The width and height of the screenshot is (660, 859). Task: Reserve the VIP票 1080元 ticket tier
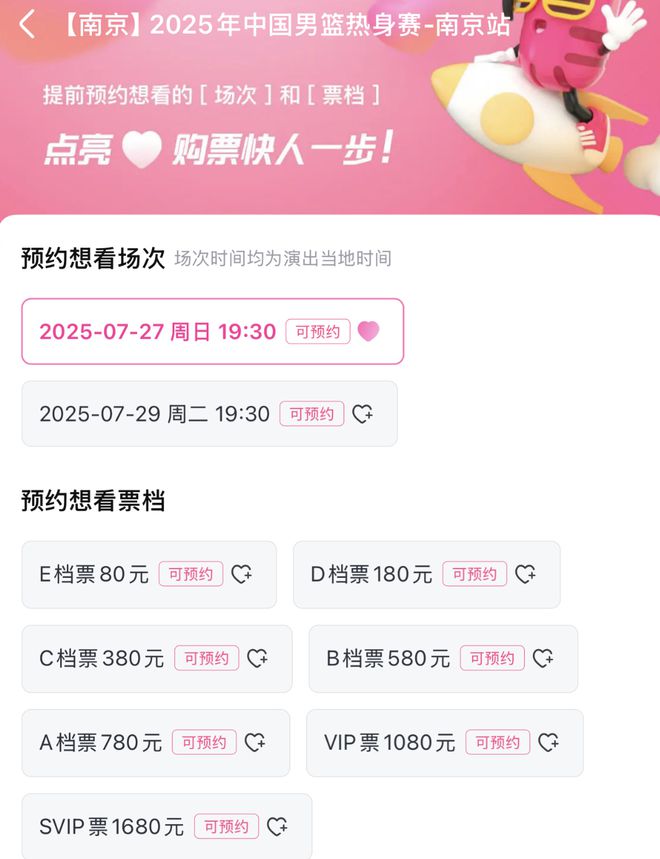[x=443, y=743]
